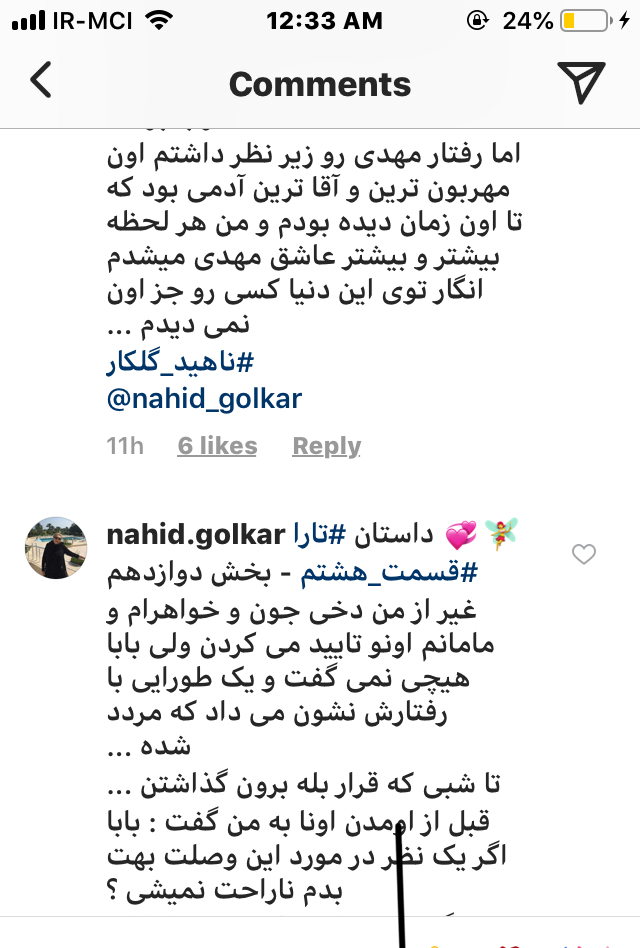
Task: Go back from Comments screen
Action: [x=41, y=82]
